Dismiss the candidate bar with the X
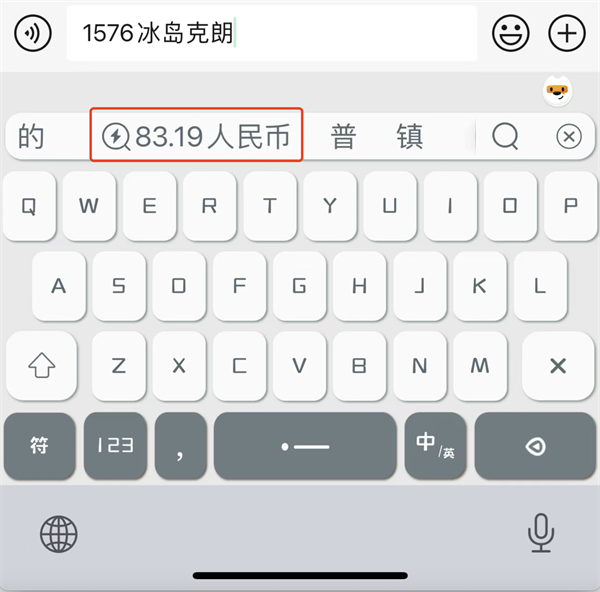 569,137
